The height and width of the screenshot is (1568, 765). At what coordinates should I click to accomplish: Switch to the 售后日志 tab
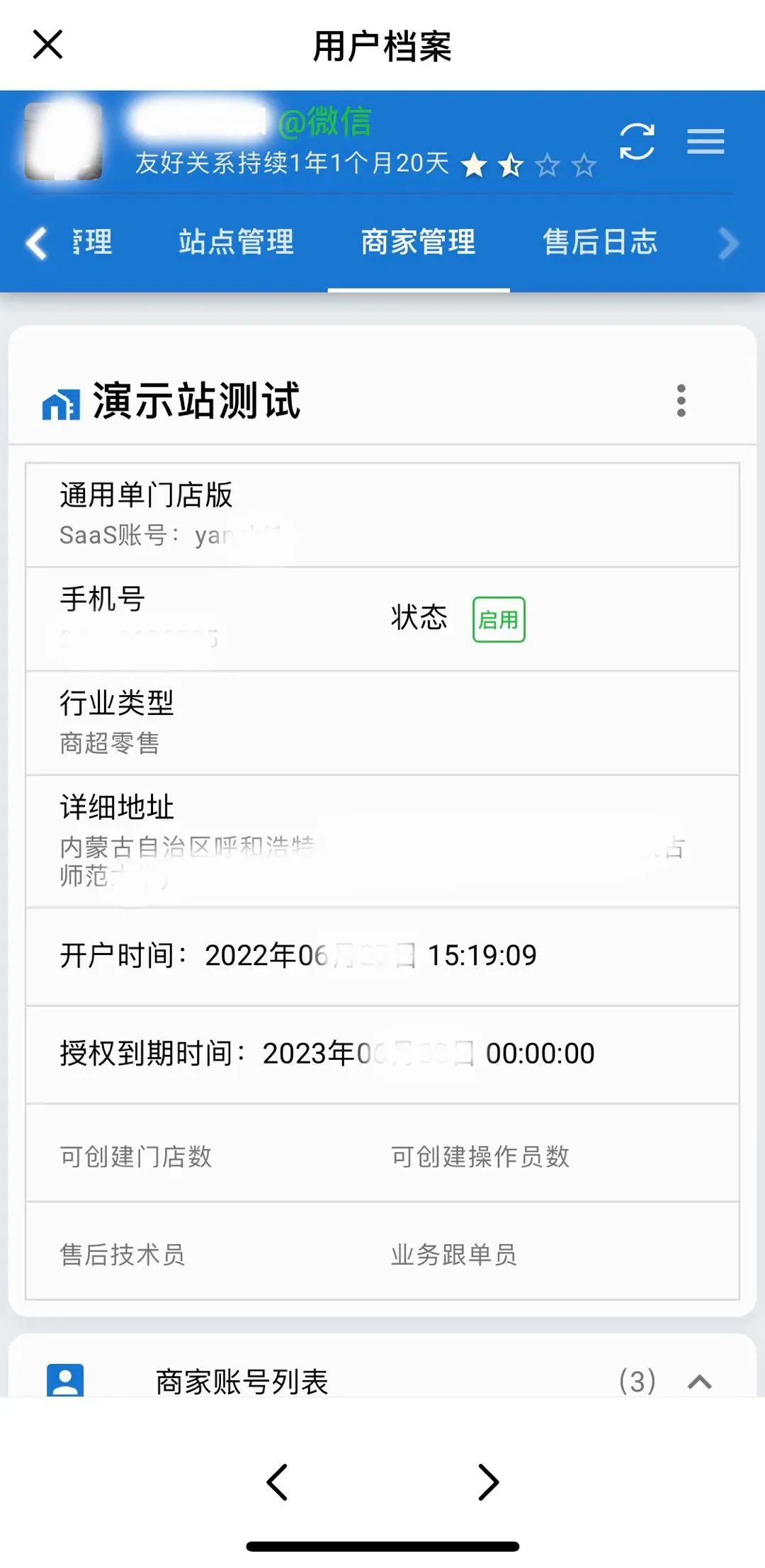600,242
